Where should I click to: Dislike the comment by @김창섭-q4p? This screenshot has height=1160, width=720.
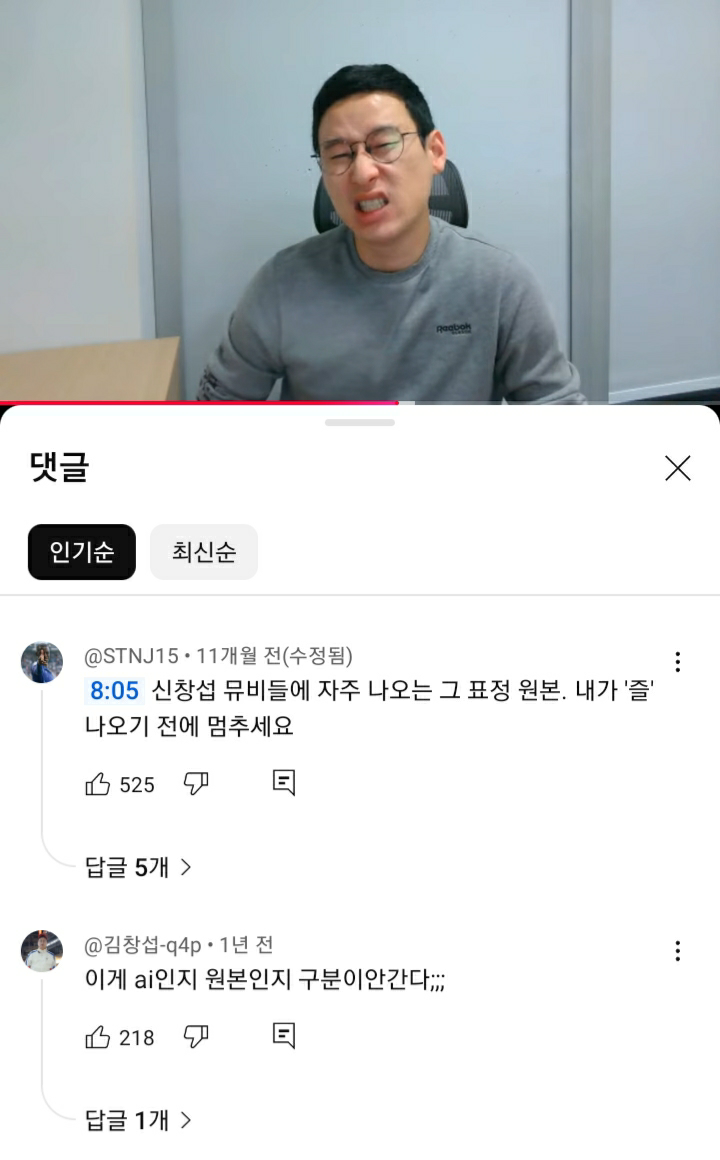tap(196, 1037)
